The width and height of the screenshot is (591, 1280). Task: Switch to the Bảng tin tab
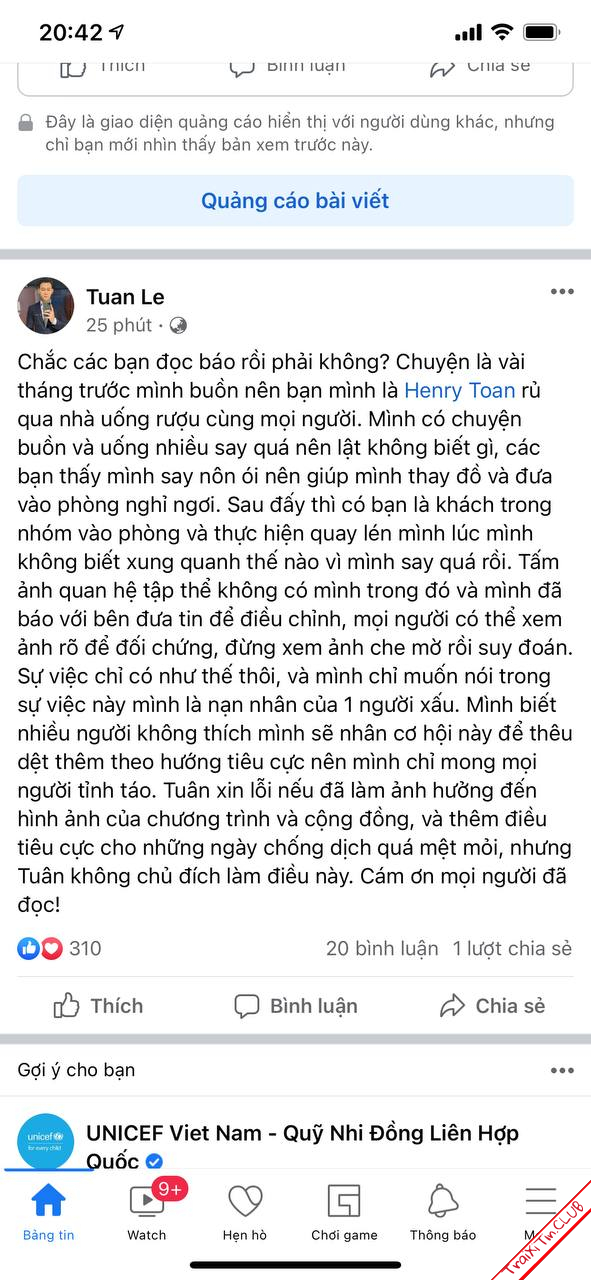[48, 1211]
